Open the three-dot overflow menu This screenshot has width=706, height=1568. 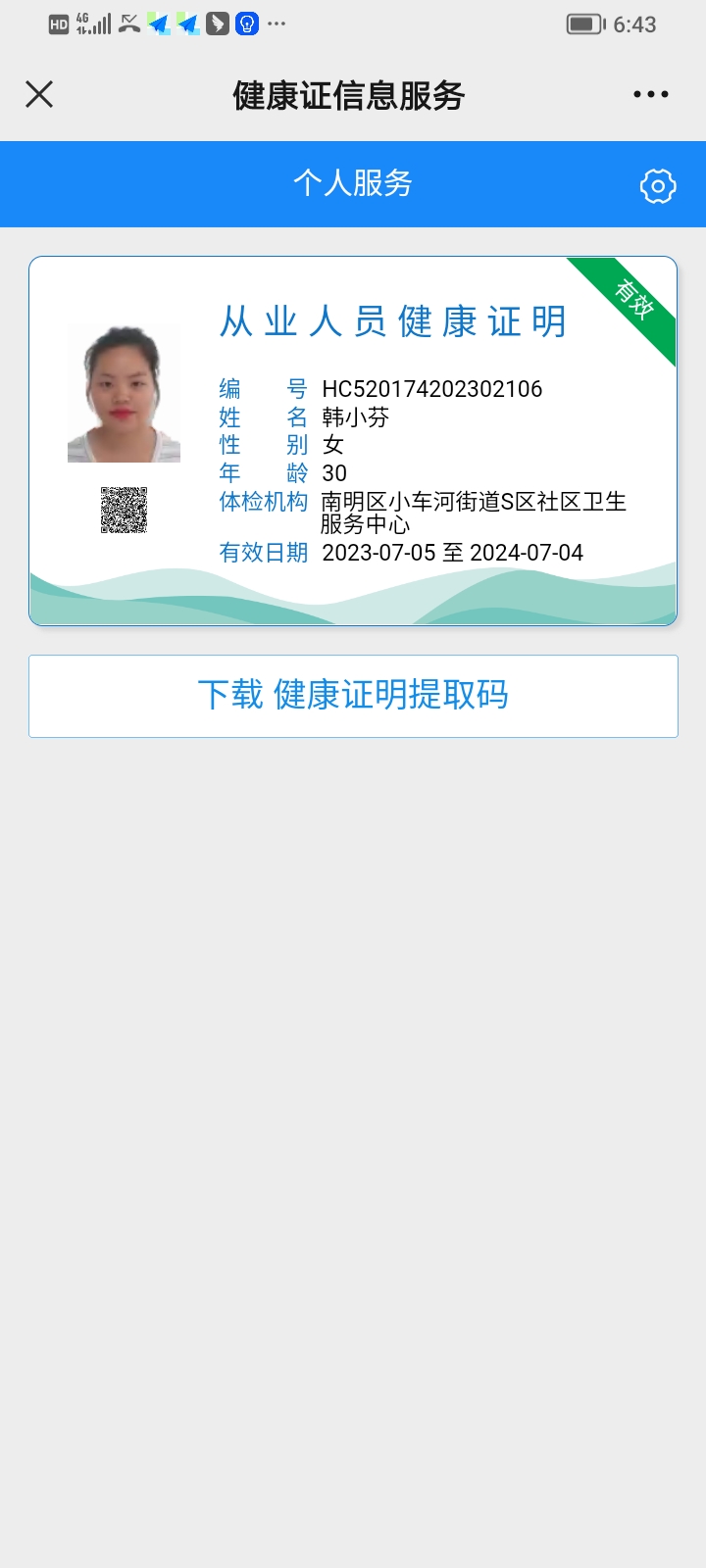(x=650, y=94)
